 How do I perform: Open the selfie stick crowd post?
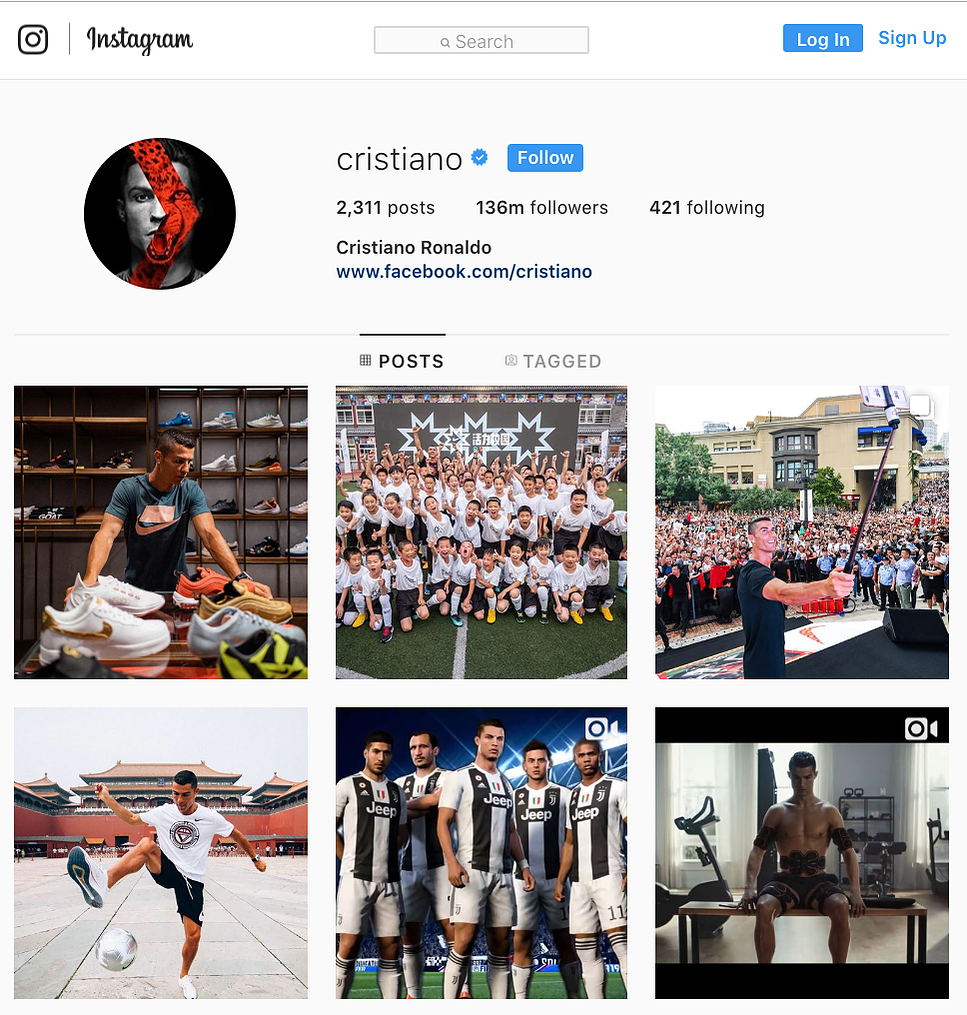tap(801, 532)
